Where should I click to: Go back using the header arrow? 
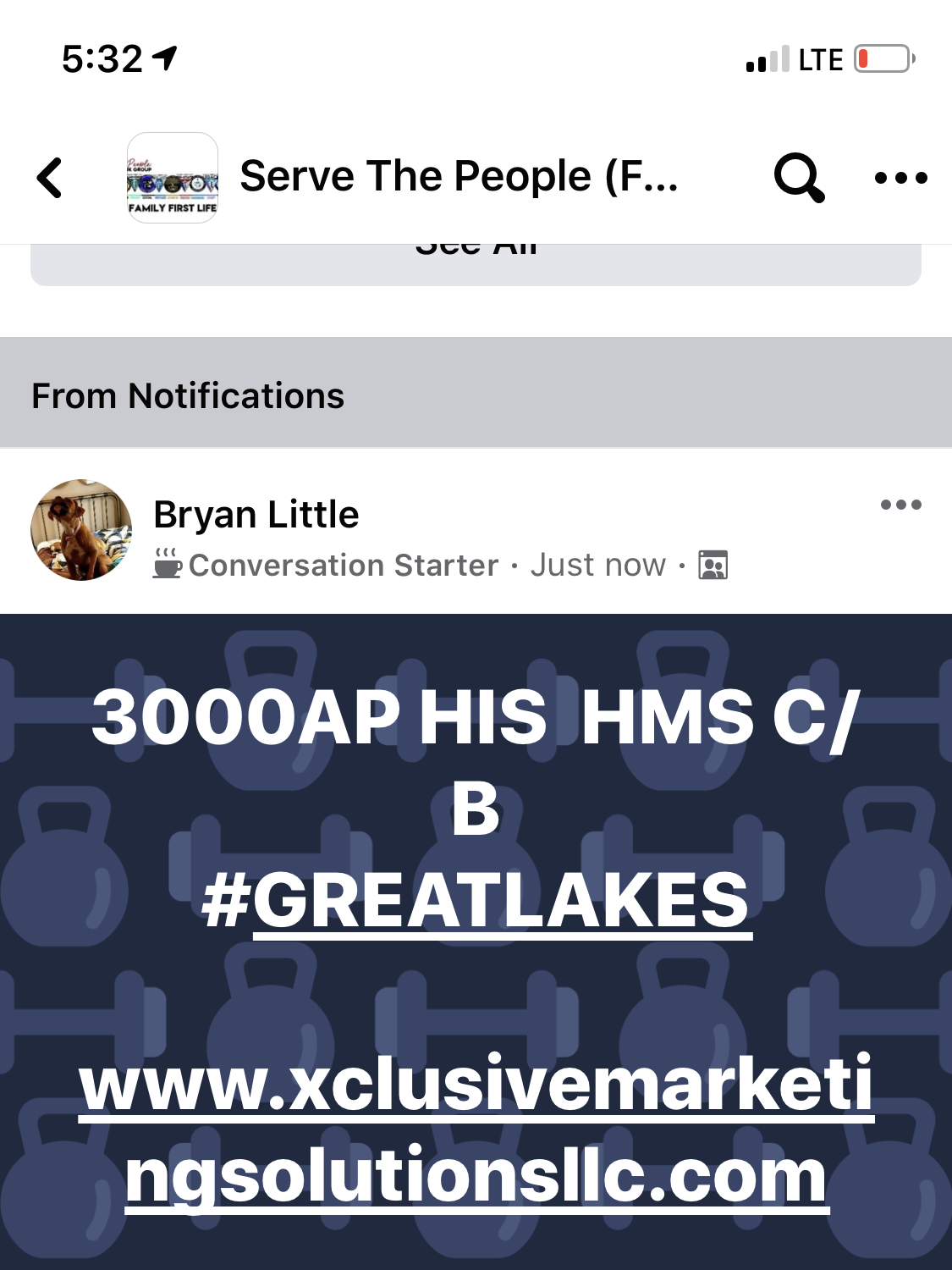point(51,178)
